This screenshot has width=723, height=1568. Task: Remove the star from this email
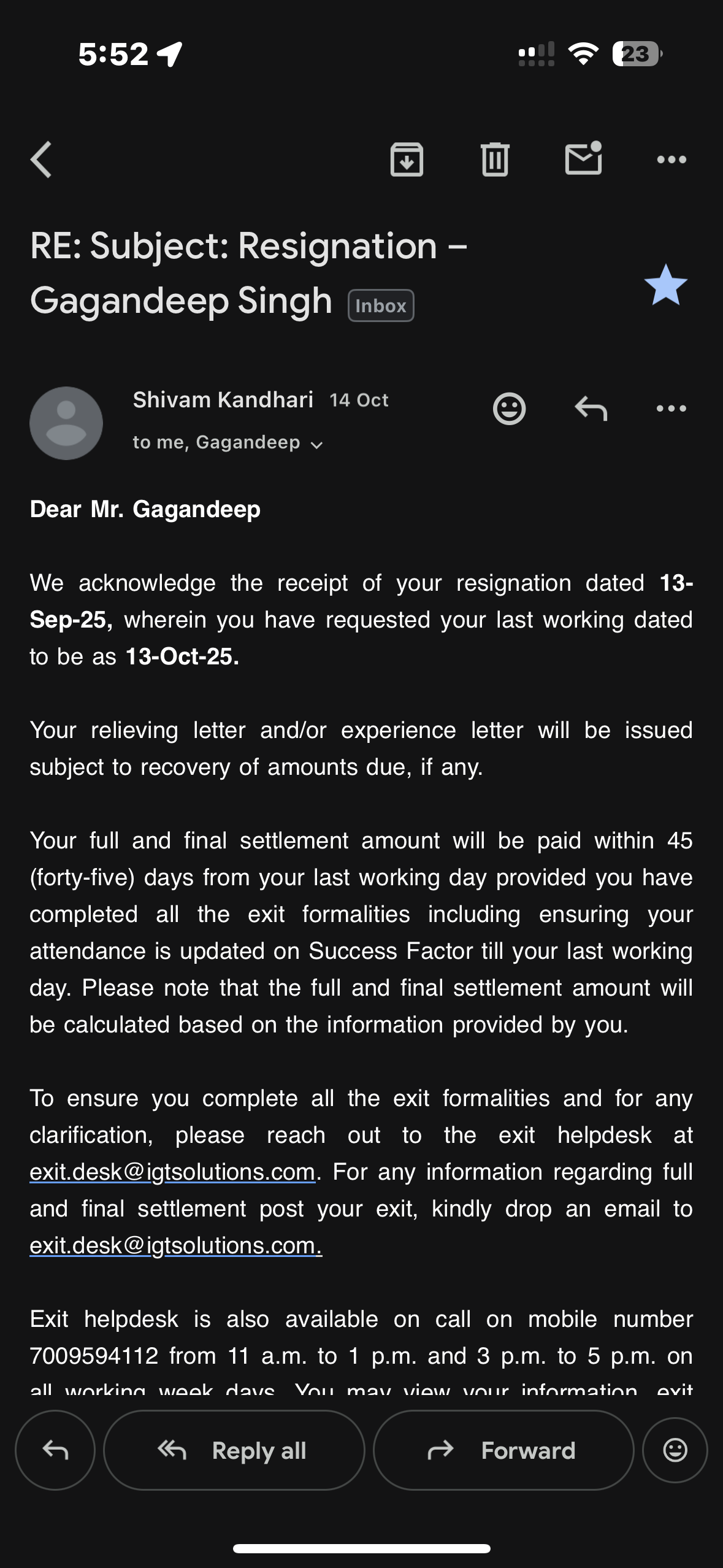click(x=665, y=285)
